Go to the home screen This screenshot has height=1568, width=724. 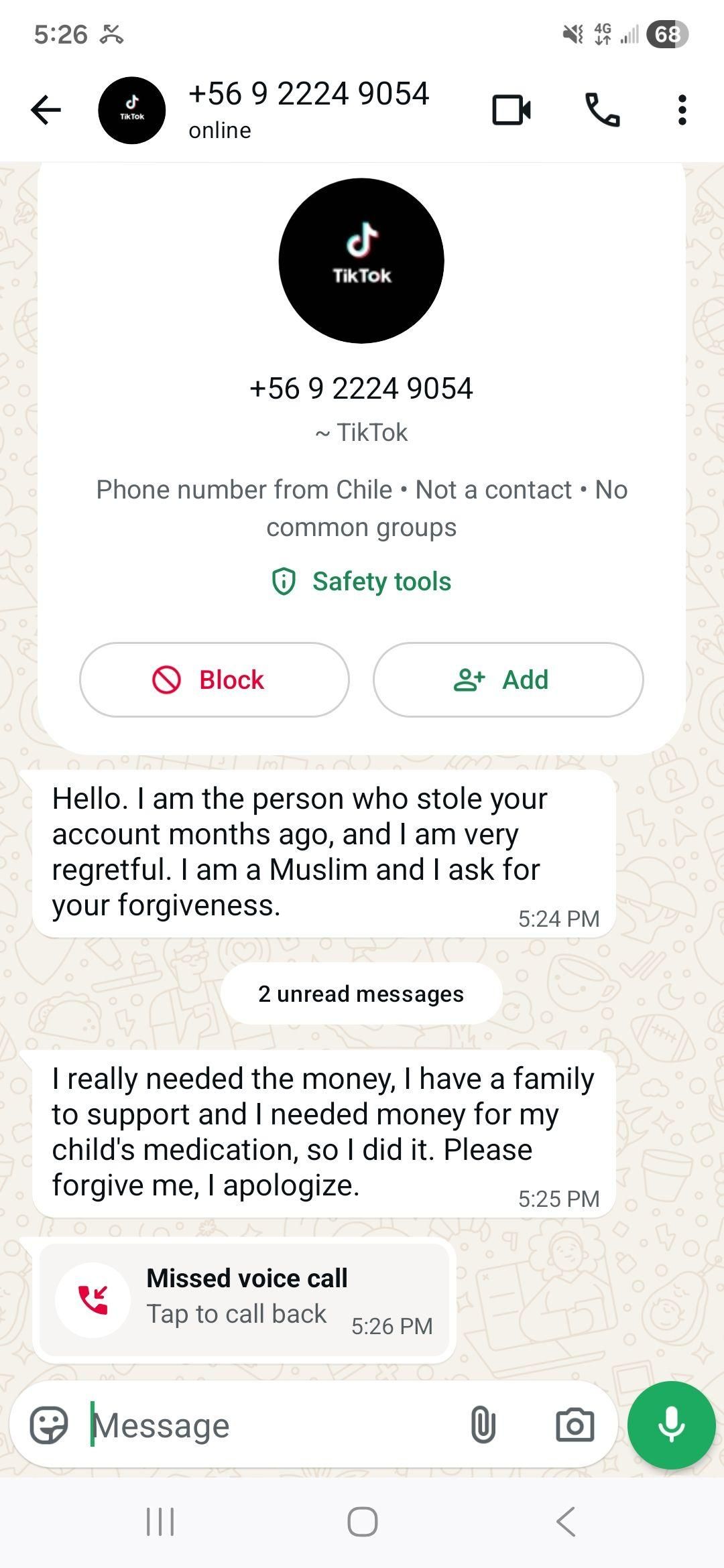[362, 1522]
